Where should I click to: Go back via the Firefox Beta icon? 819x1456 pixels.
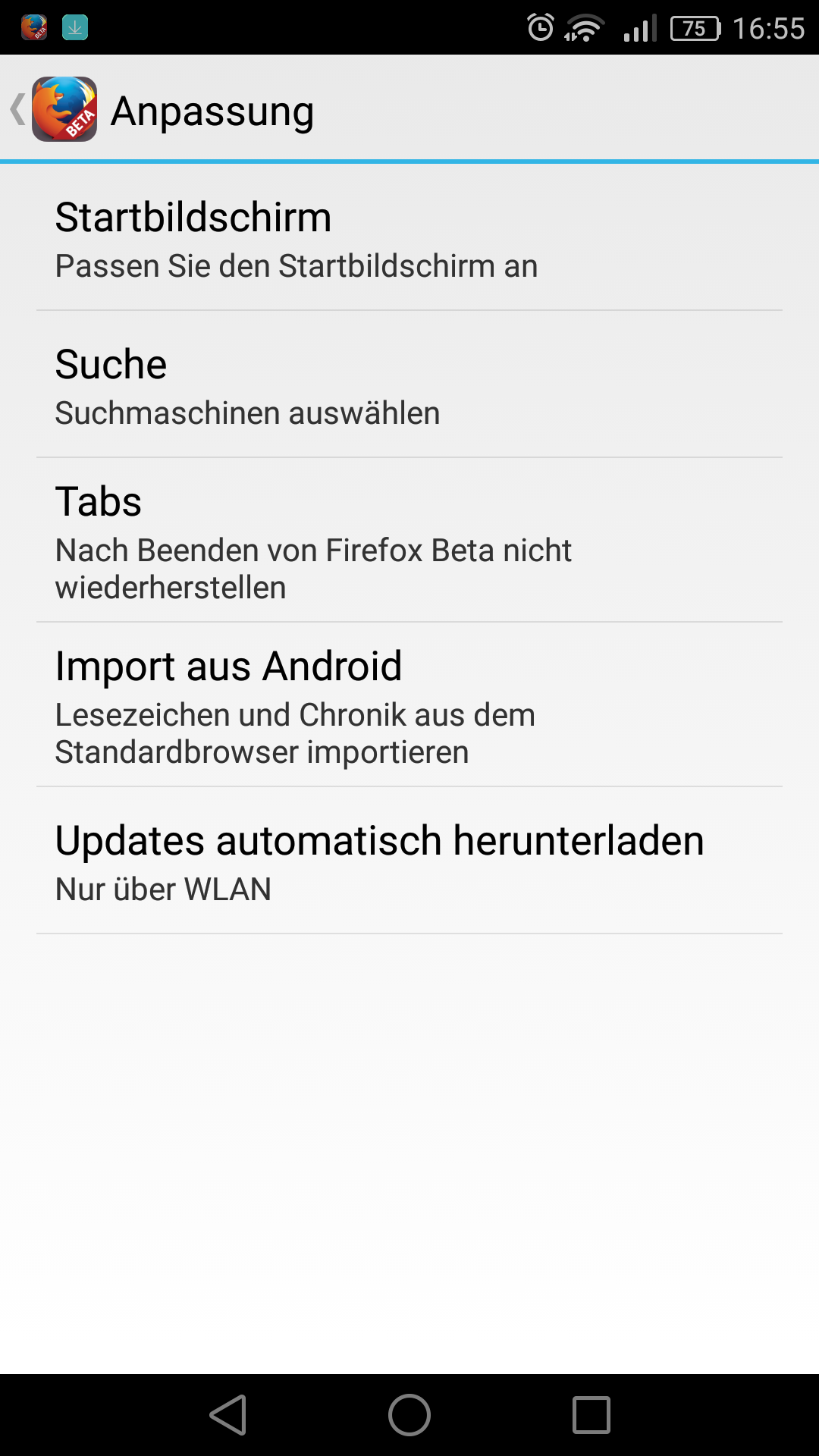point(64,109)
